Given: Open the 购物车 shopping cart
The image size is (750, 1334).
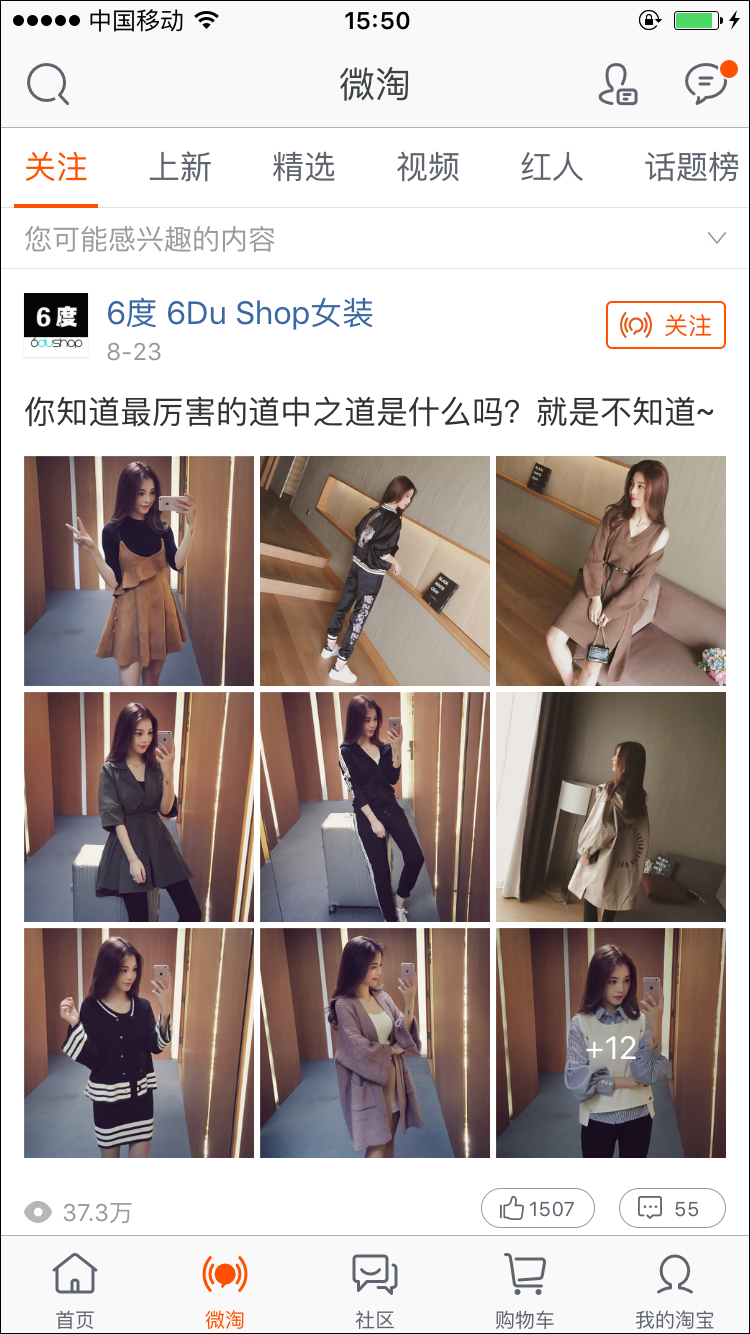Looking at the screenshot, I should point(525,1288).
